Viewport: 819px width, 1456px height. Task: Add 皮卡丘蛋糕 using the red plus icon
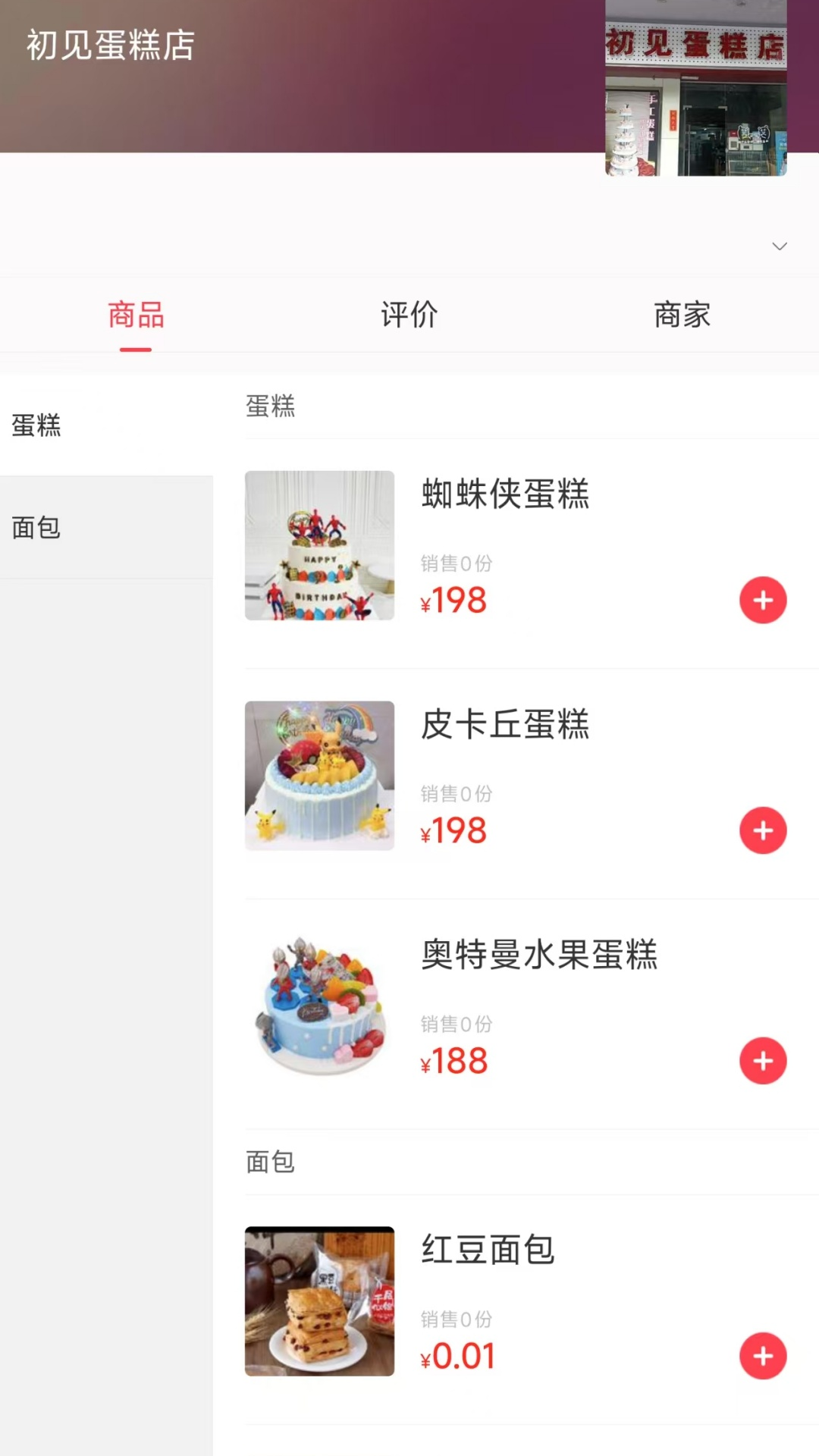[x=763, y=830]
